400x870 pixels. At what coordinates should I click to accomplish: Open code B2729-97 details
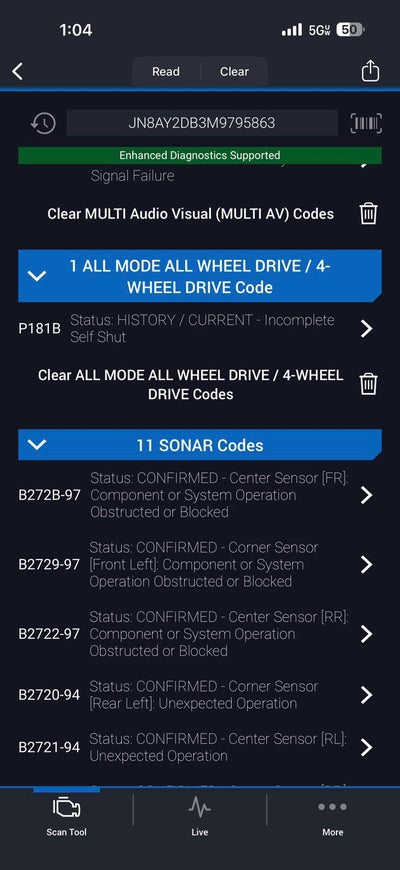coord(200,564)
